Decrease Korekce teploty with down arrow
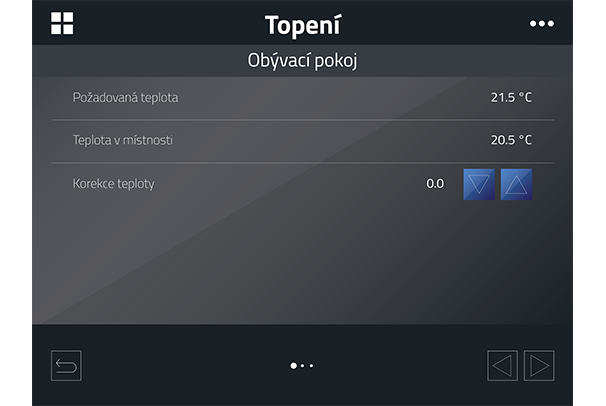Screen dimensions: 606x406 (480, 184)
